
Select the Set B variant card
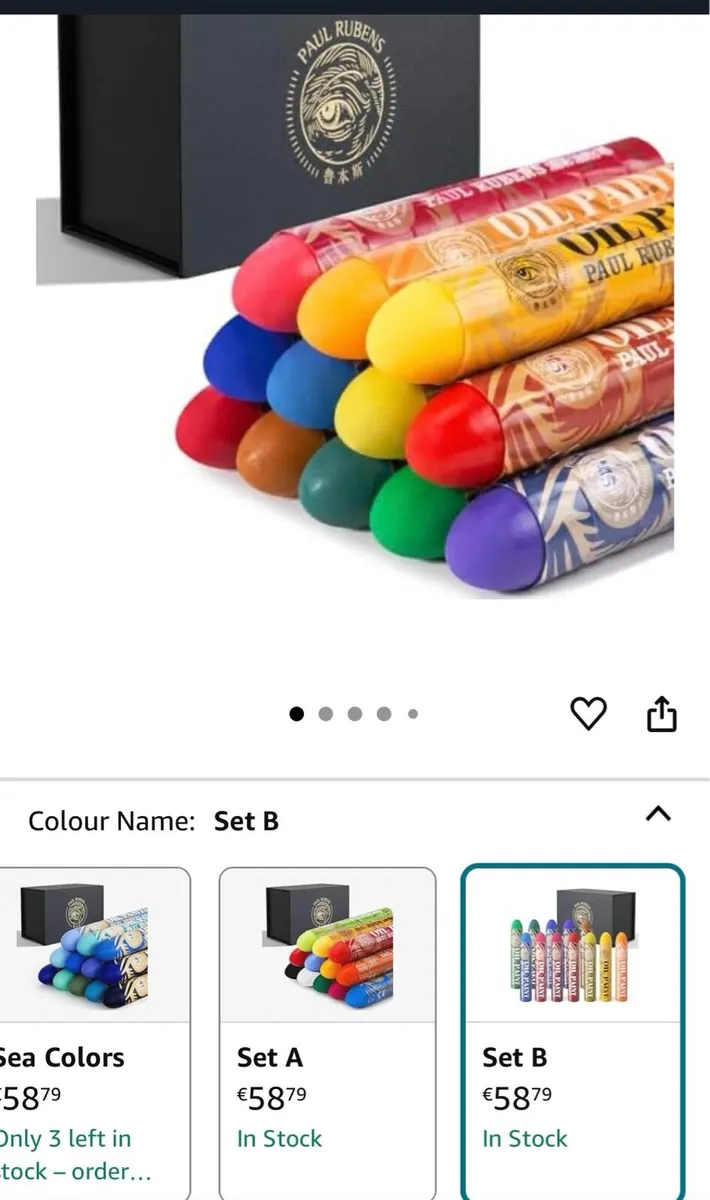coord(572,1032)
